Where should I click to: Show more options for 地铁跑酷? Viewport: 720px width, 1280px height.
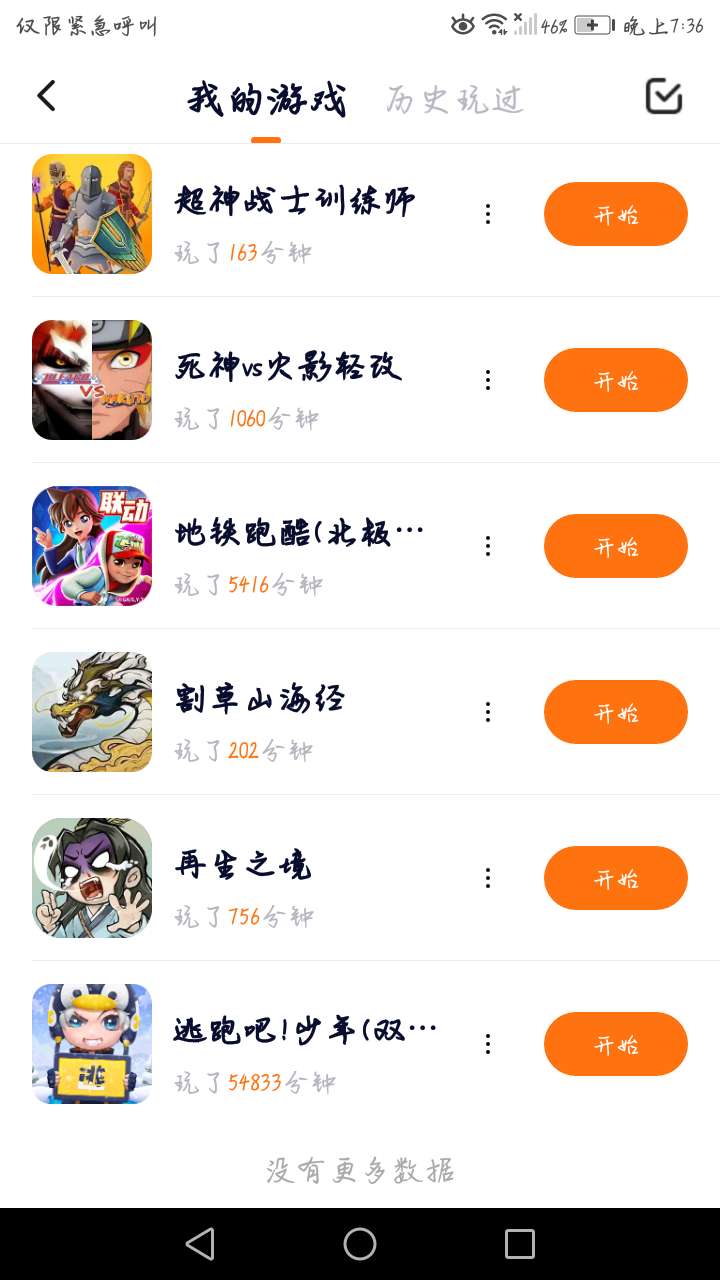tap(488, 546)
